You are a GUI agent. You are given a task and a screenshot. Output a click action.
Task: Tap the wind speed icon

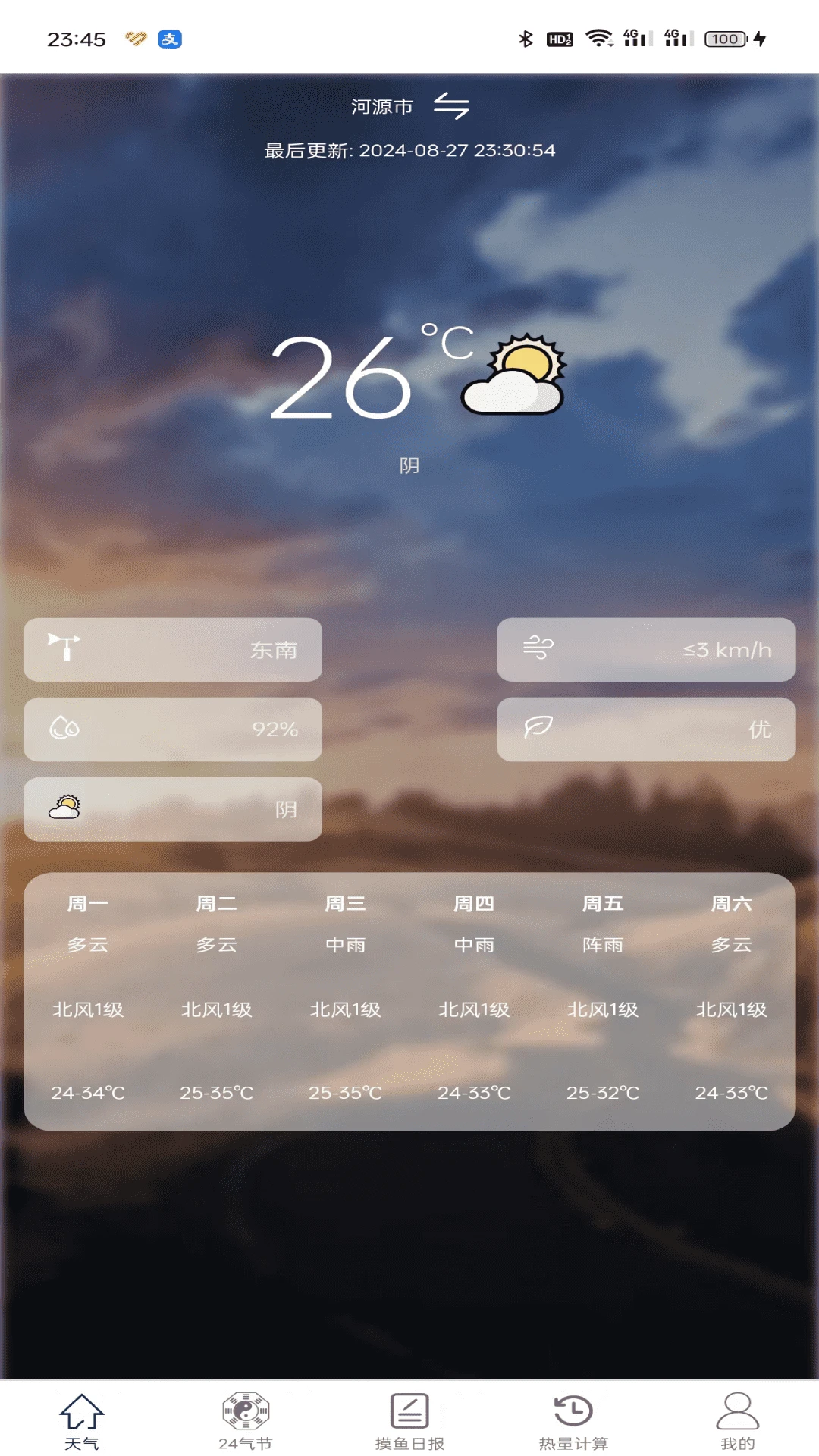point(539,649)
